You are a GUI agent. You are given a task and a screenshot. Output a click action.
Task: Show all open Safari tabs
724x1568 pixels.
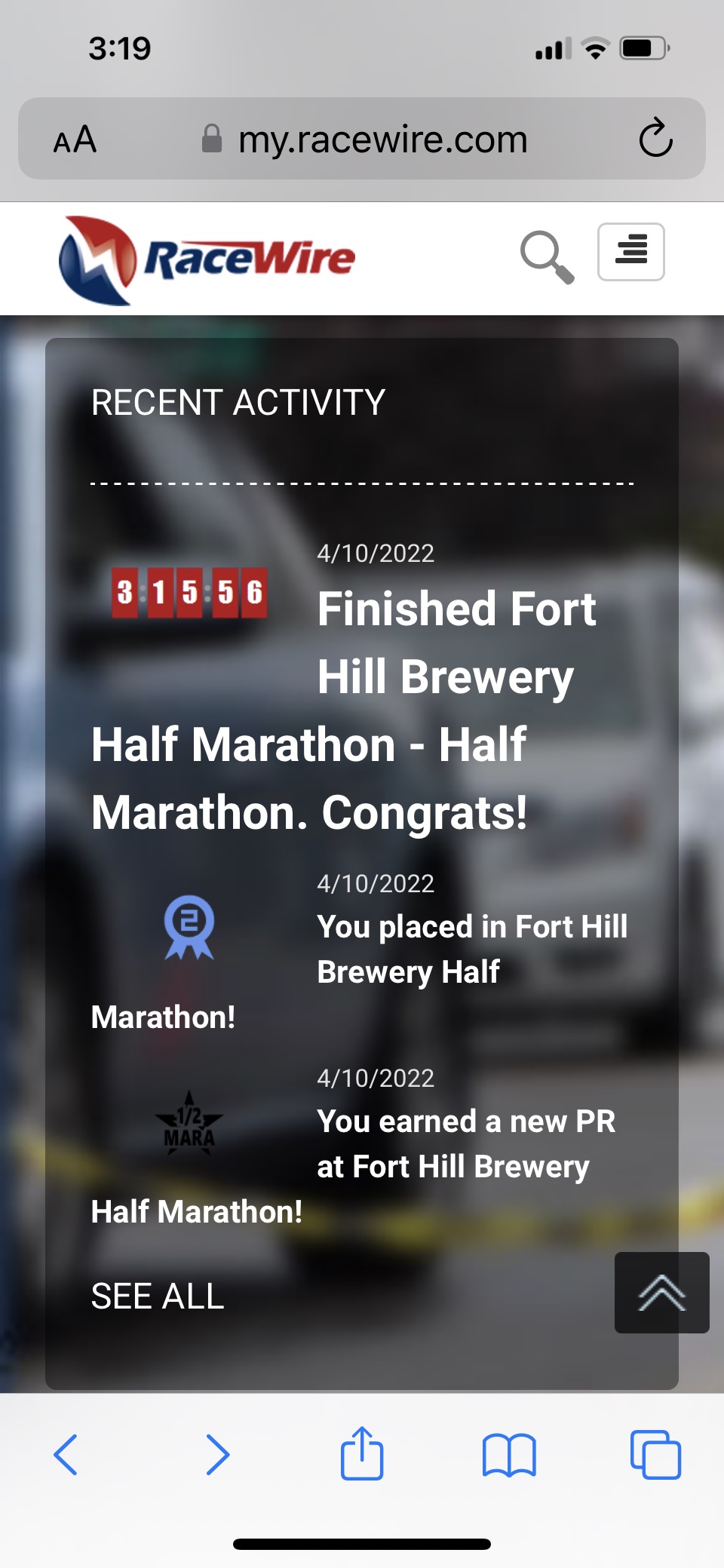655,1454
